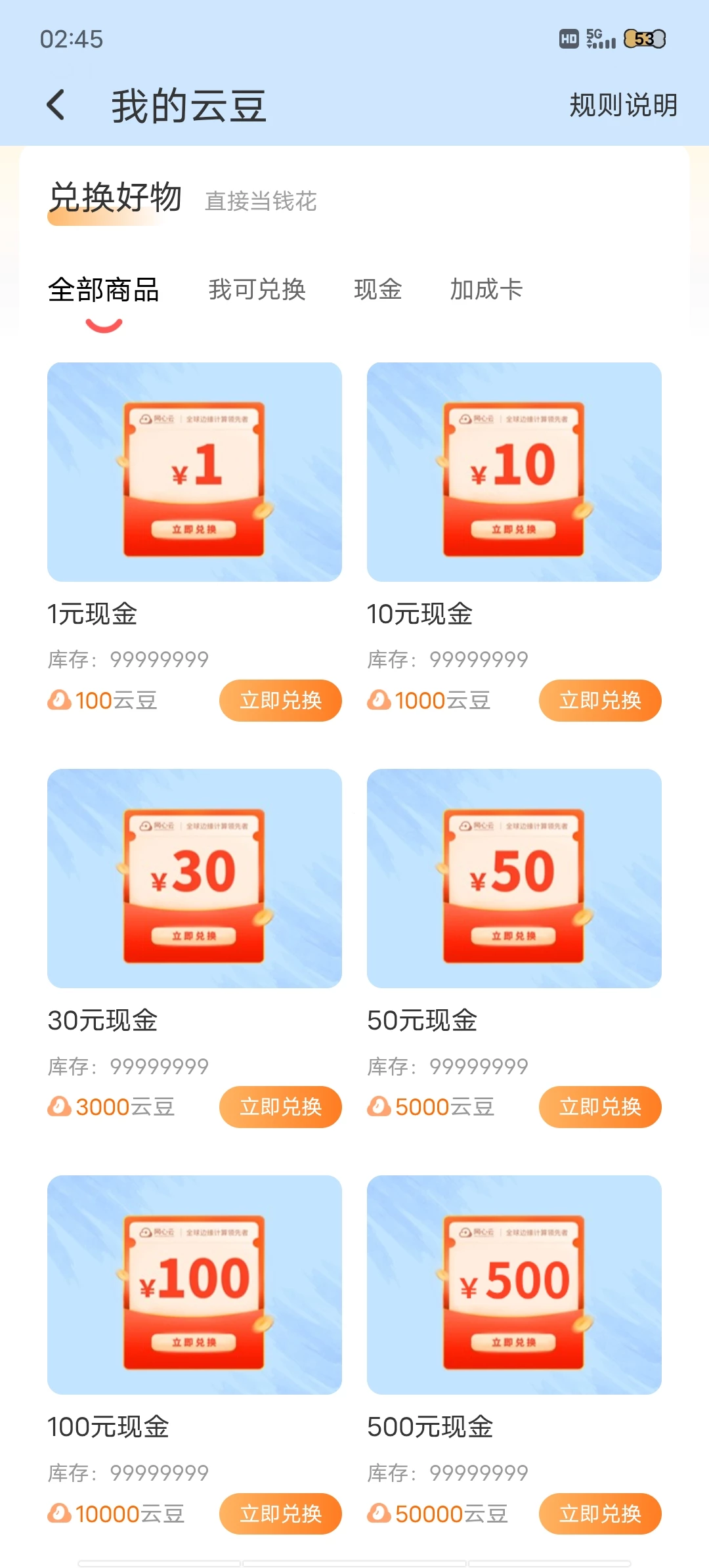Tap the cloud bean icon beside 3000云豆
This screenshot has height=1568, width=709.
(61, 1106)
